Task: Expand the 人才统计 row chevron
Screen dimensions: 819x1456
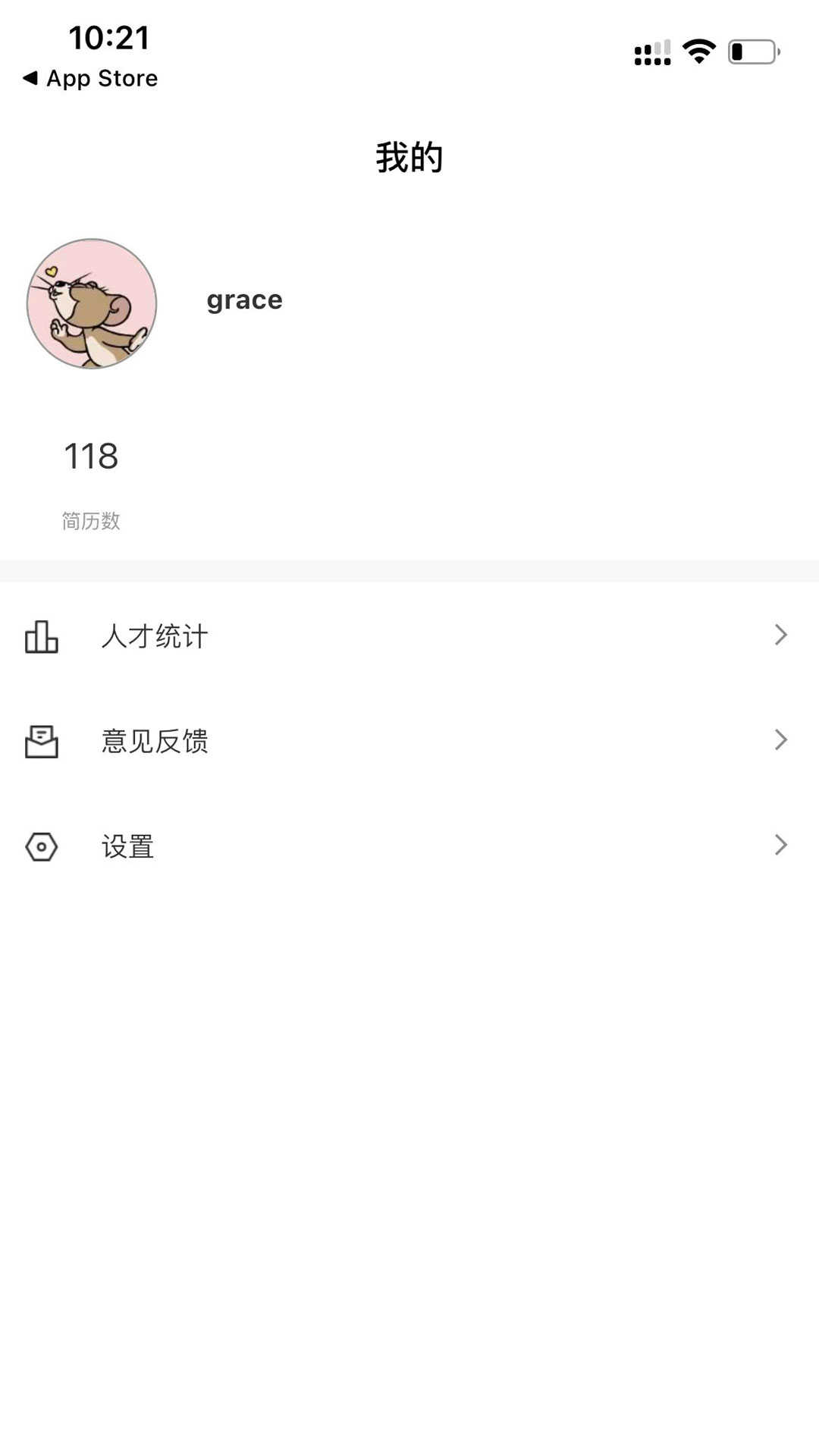Action: point(780,635)
